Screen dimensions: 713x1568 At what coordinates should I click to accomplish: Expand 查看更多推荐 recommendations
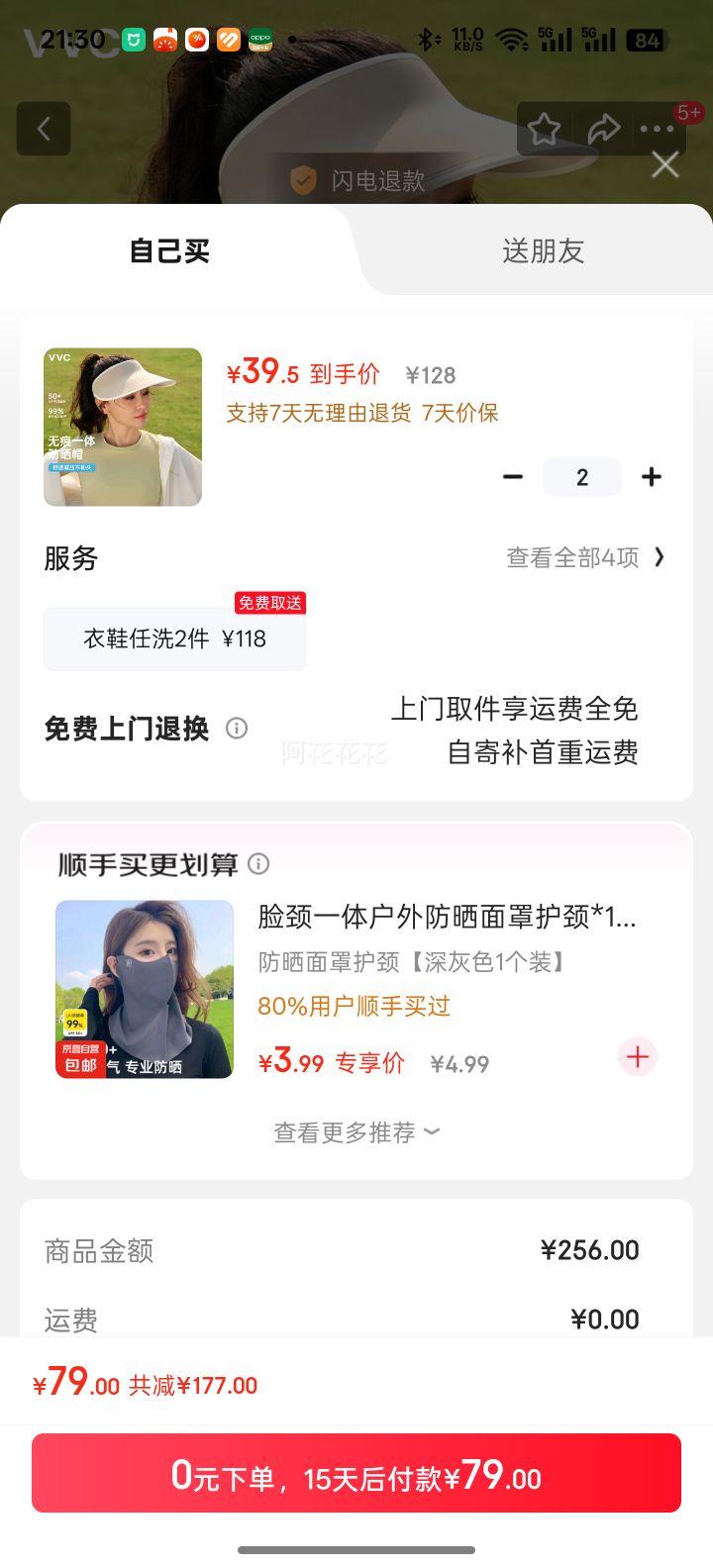pyautogui.click(x=355, y=1131)
